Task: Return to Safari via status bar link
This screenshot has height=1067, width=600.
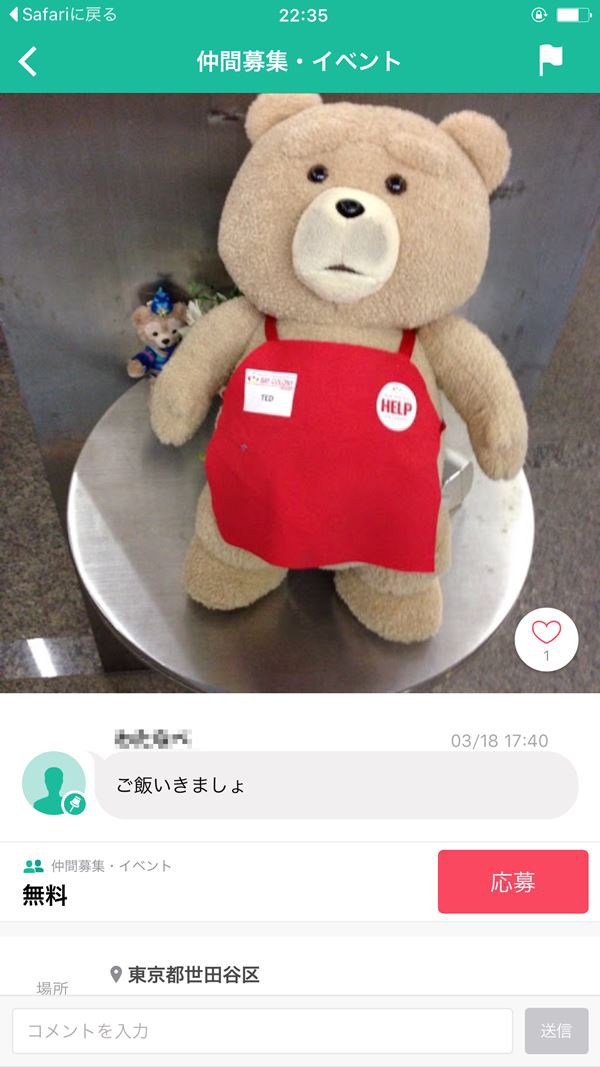Action: point(62,15)
